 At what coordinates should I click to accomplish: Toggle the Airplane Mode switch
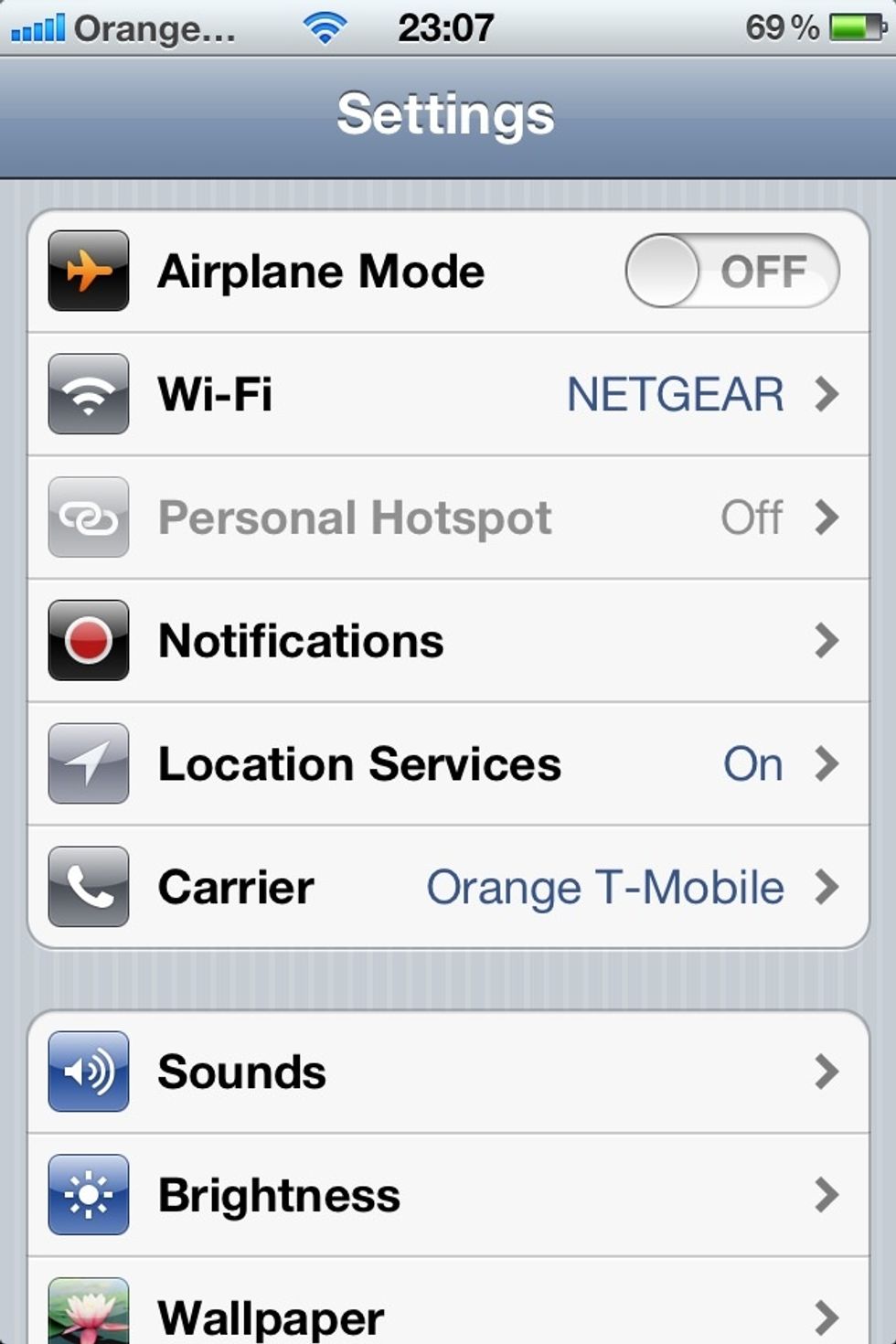click(731, 272)
